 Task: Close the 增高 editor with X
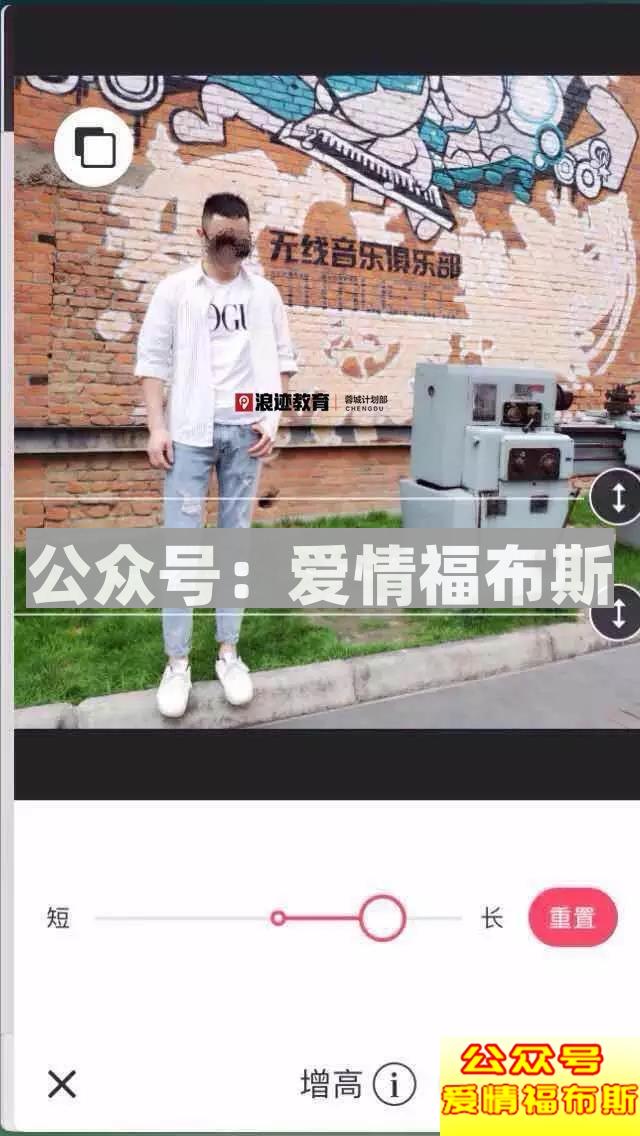pyautogui.click(x=62, y=1084)
